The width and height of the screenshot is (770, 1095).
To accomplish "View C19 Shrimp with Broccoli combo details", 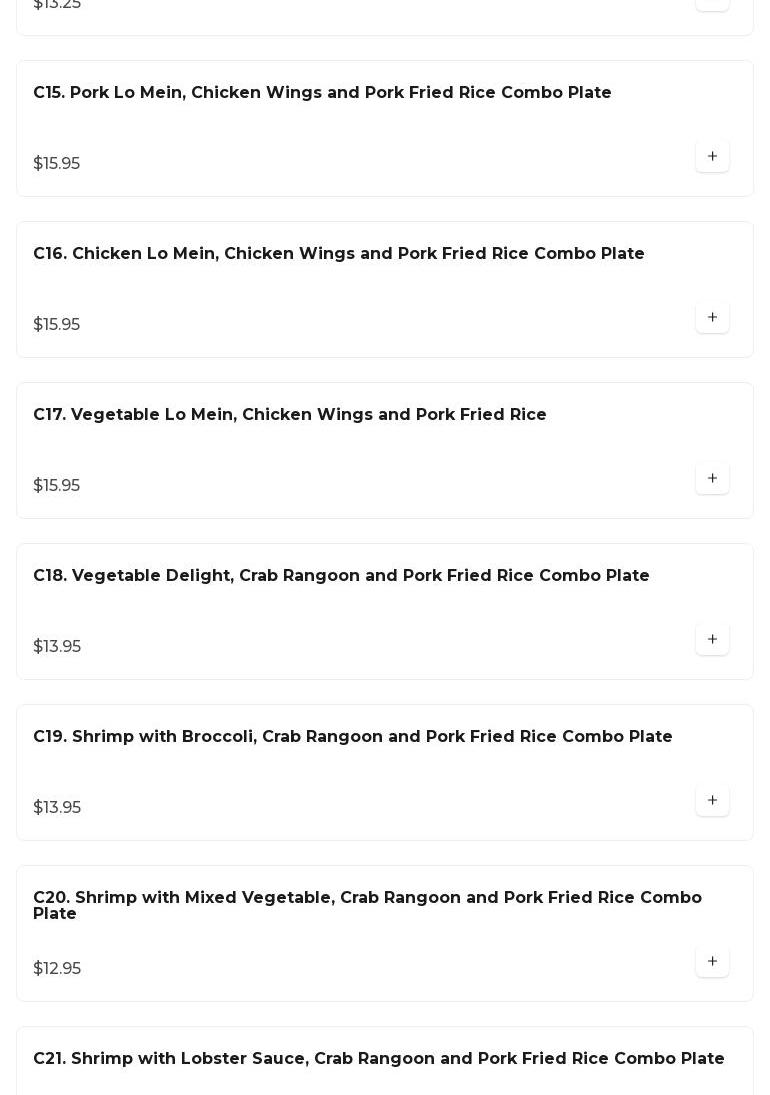I will (x=352, y=737).
